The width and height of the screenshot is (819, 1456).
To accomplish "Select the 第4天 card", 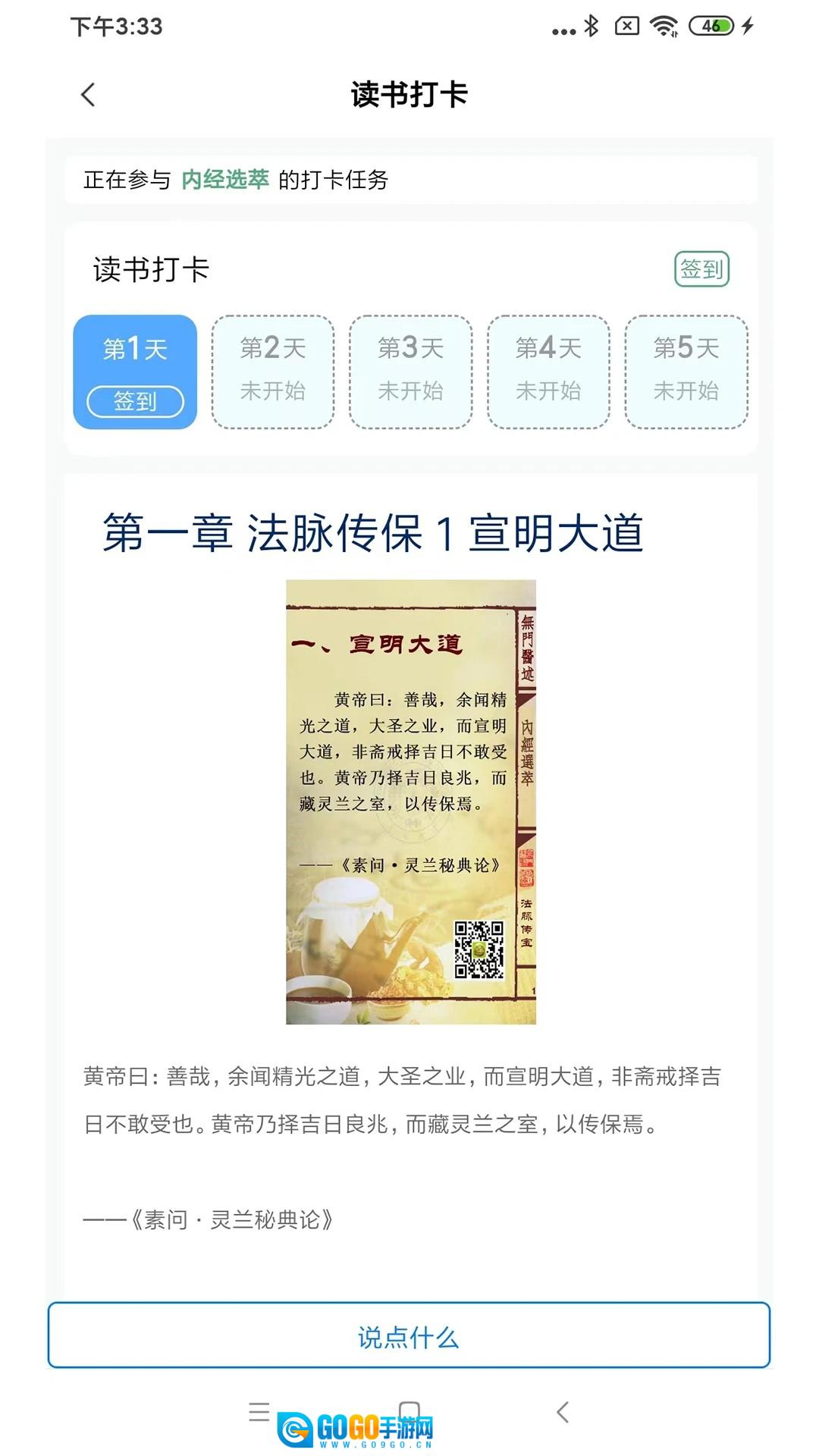I will [x=548, y=372].
